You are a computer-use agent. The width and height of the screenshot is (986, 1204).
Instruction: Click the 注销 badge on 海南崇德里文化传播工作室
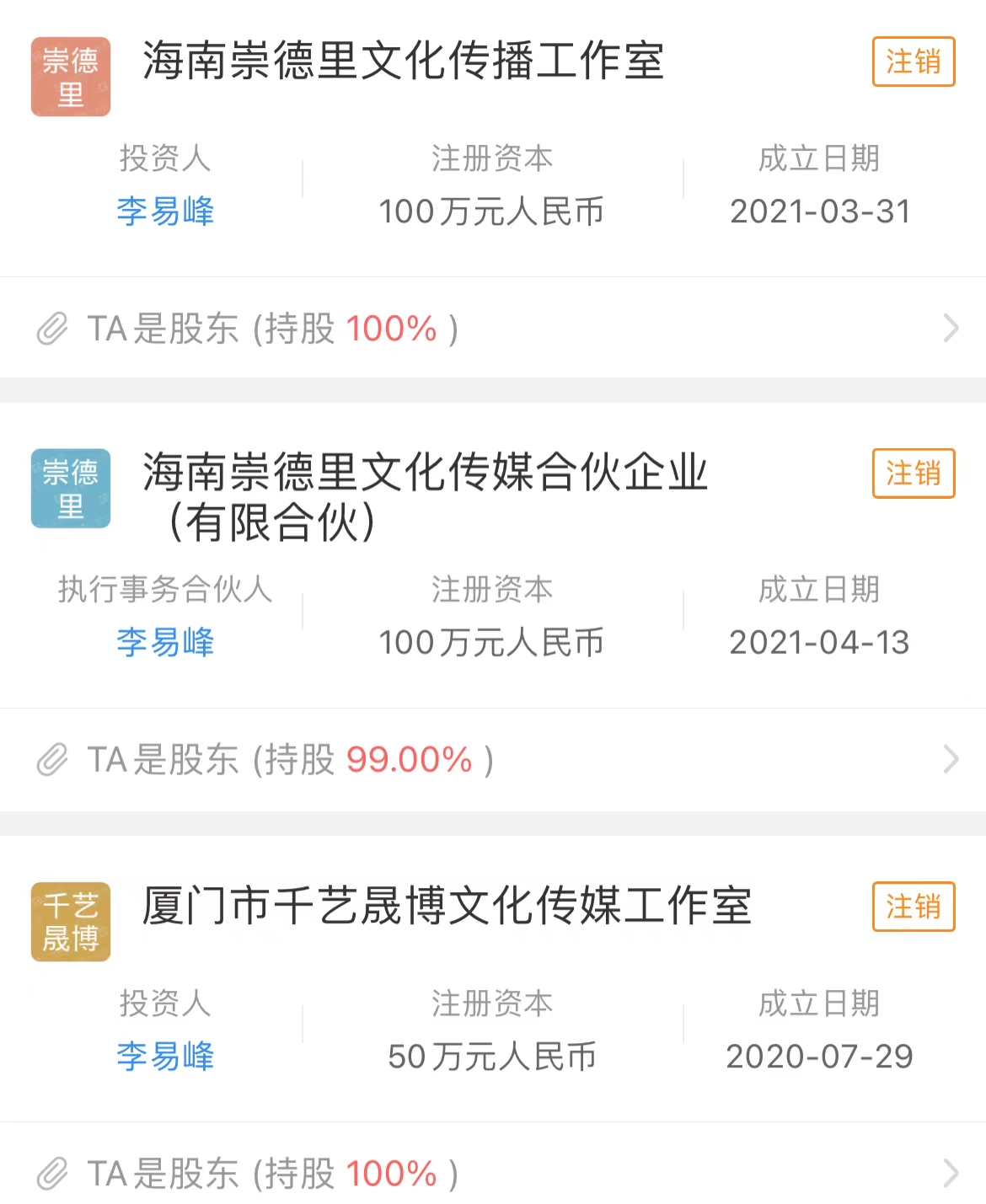click(x=913, y=63)
